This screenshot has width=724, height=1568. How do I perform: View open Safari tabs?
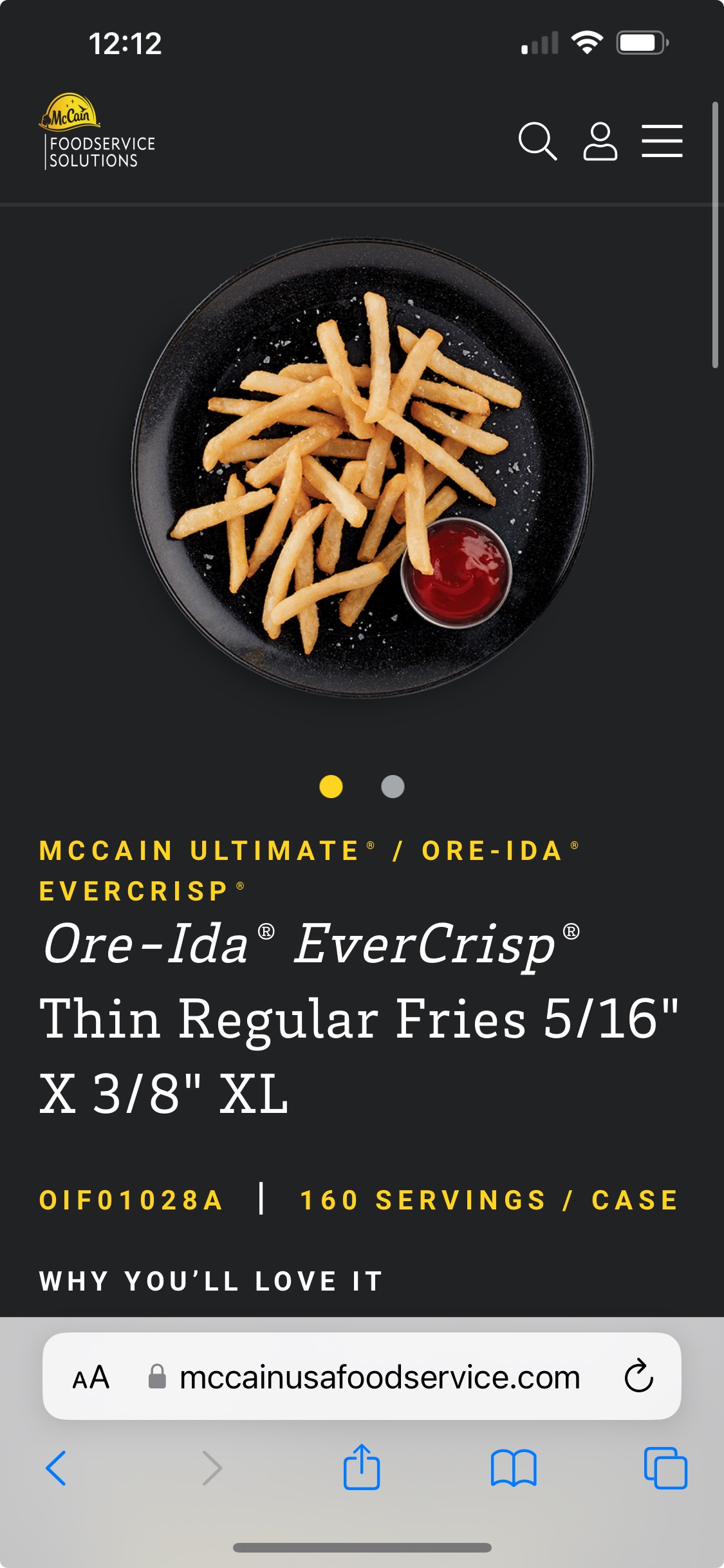(665, 1468)
